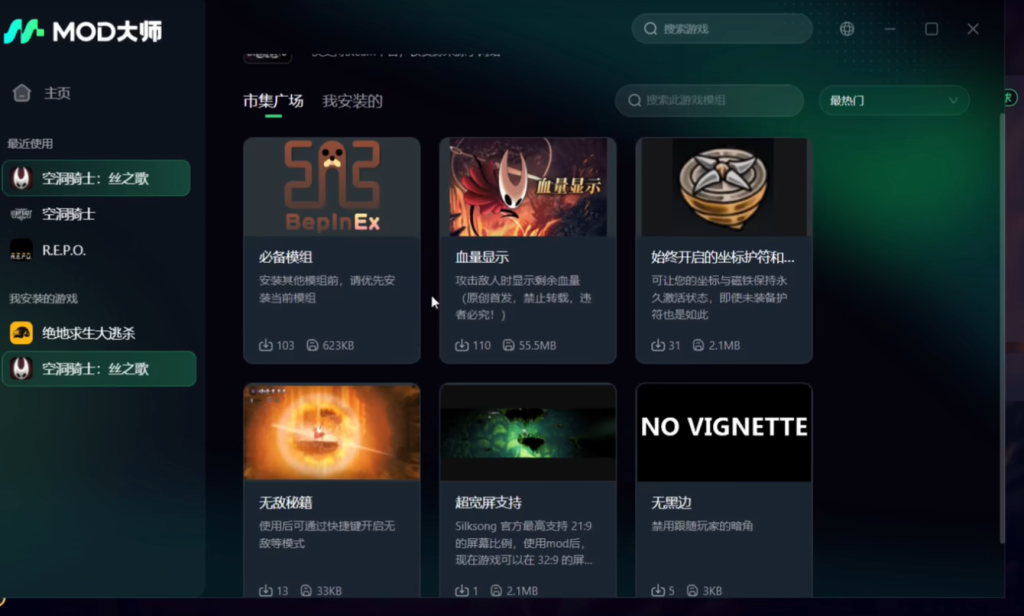1024x616 pixels.
Task: Open the 始终开启的坐标护符 mod card
Action: pyautogui.click(x=723, y=250)
